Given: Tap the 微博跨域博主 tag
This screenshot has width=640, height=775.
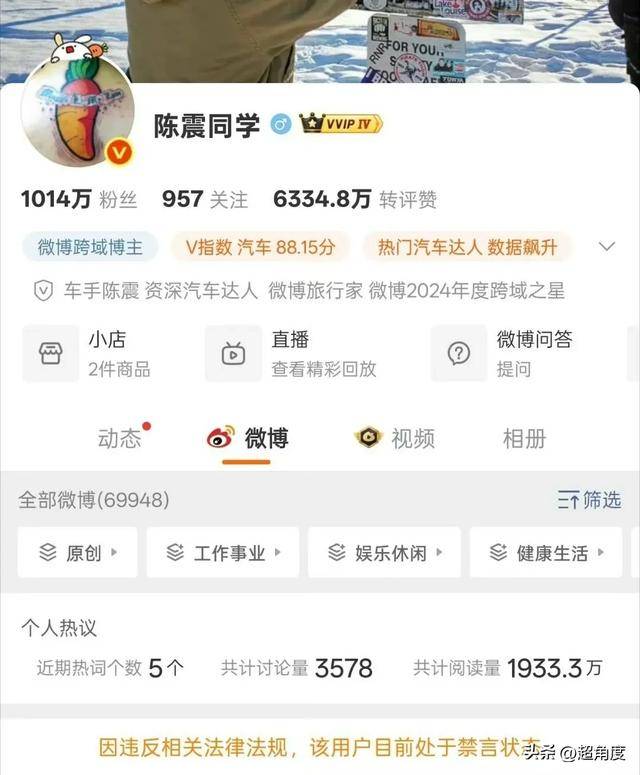Looking at the screenshot, I should coord(90,247).
